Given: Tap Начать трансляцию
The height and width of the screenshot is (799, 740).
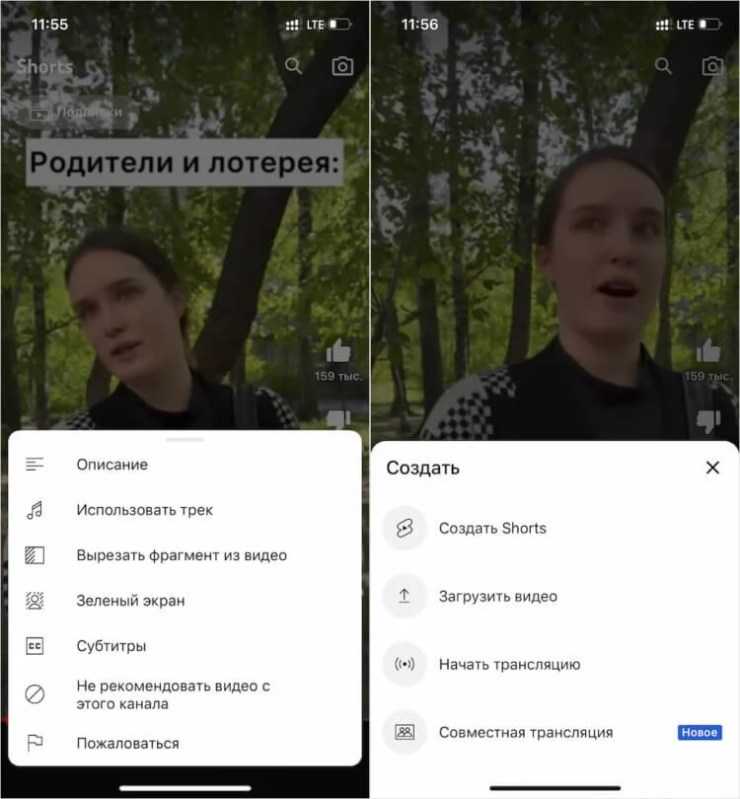Looking at the screenshot, I should click(x=509, y=664).
